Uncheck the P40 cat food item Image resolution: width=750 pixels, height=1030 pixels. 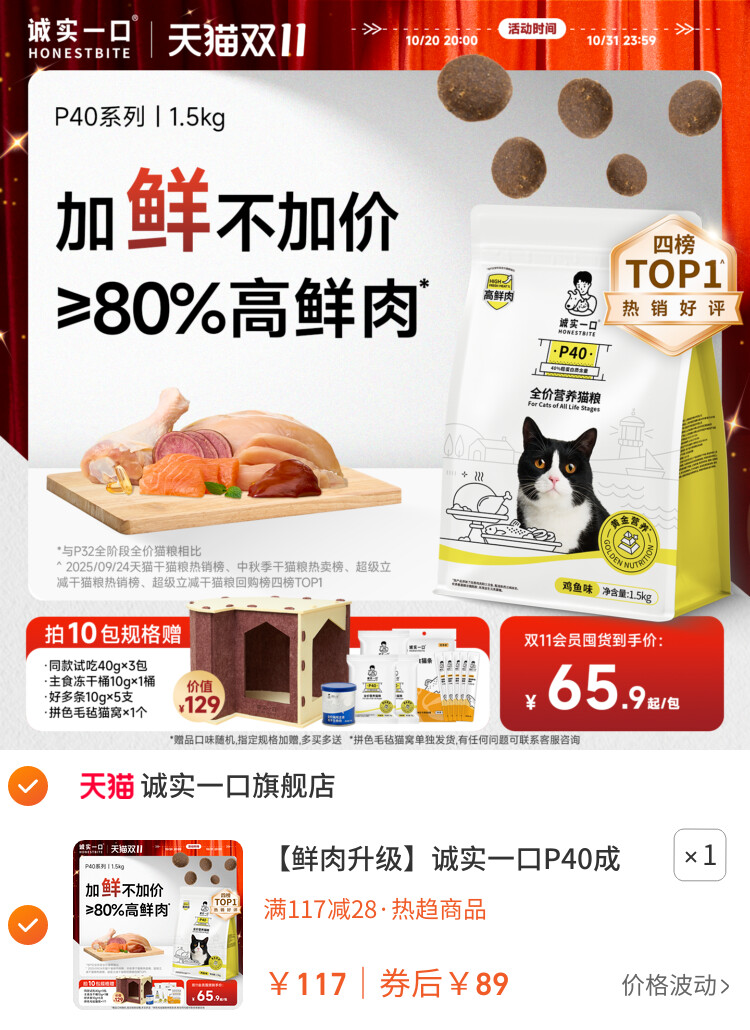(x=28, y=925)
